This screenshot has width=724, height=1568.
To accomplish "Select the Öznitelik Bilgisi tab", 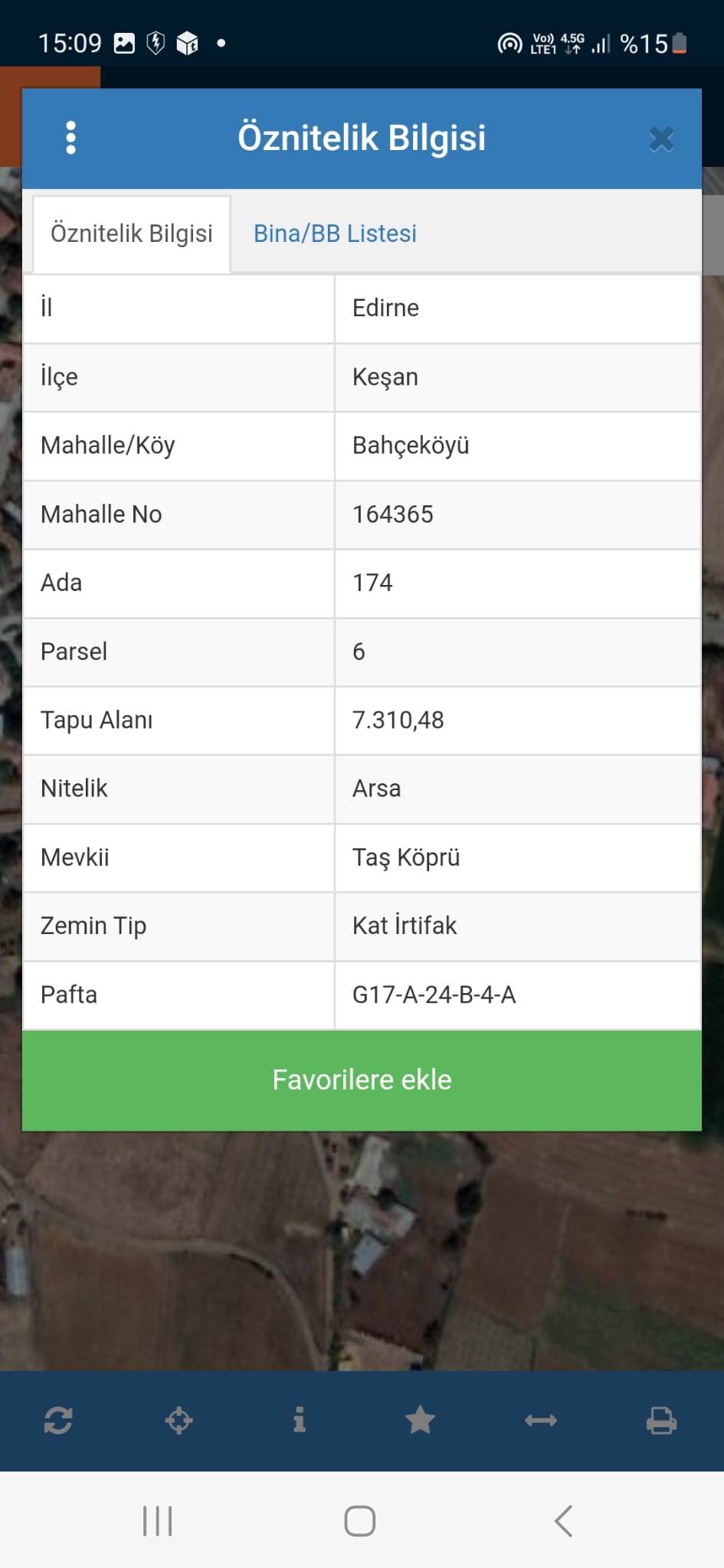I will 132,234.
